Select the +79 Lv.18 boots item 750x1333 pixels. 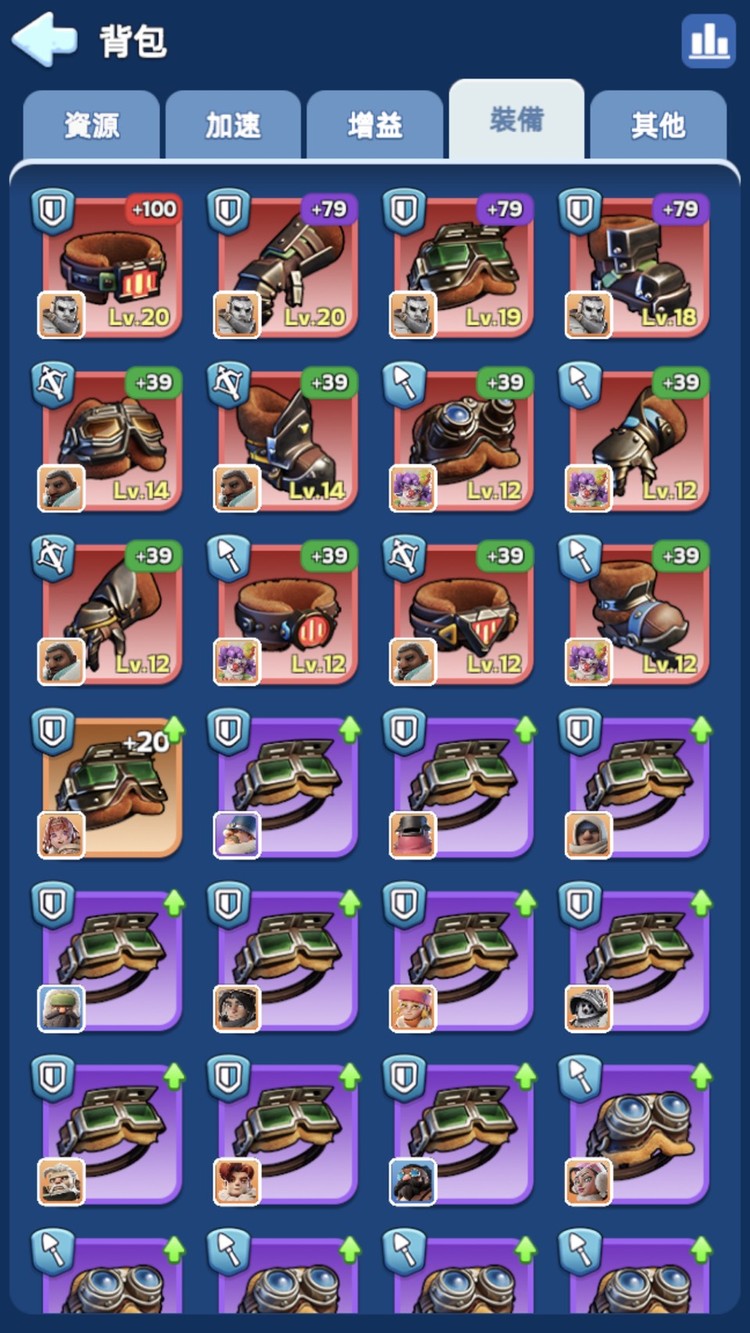coord(639,266)
